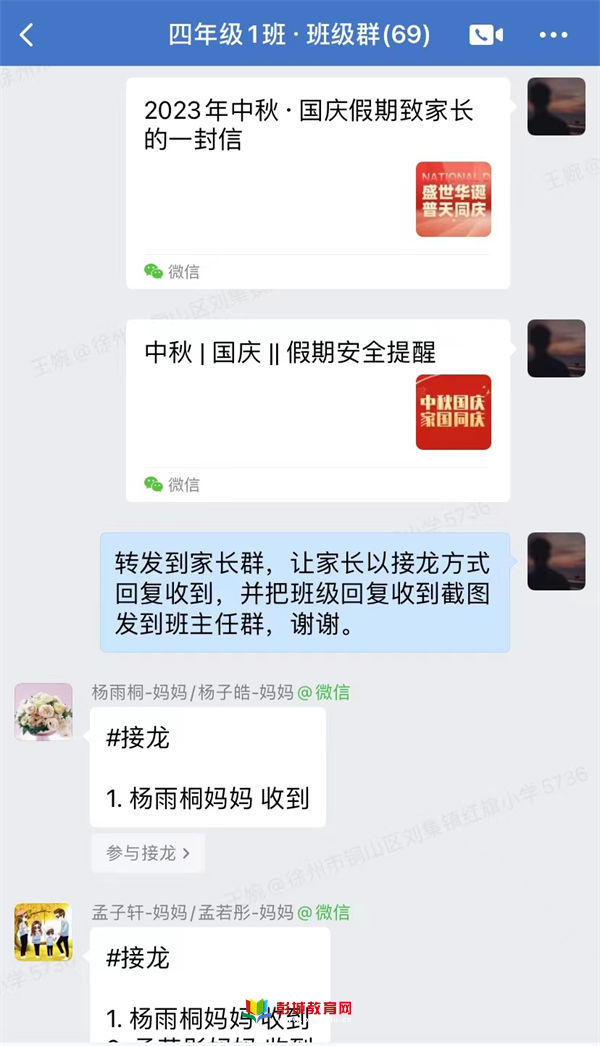This screenshot has width=600, height=1046.
Task: Open the 中秋 | 国庆 || 假期安全提醒 article card
Action: click(x=318, y=409)
